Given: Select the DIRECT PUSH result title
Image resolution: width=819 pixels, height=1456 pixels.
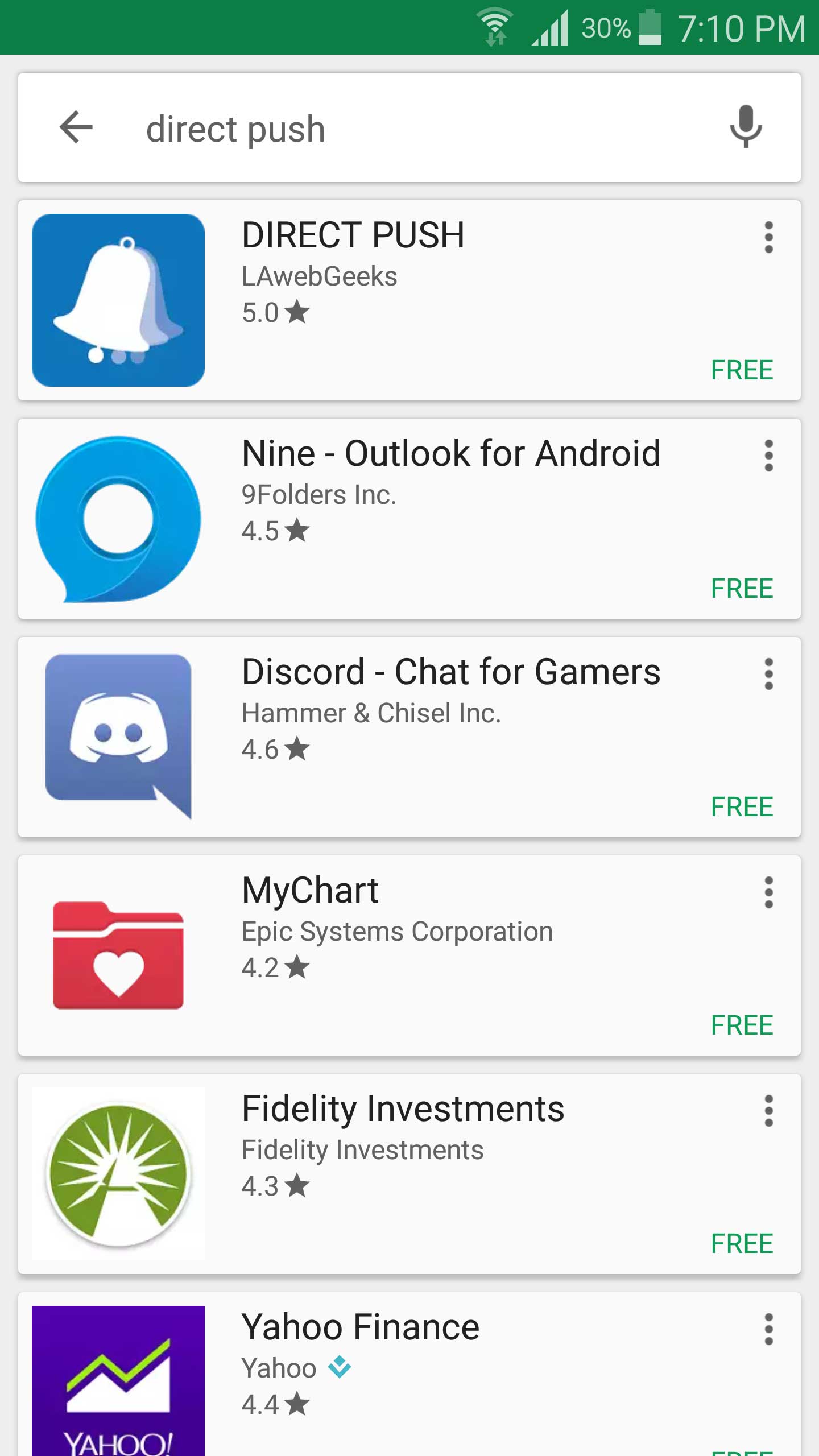Looking at the screenshot, I should tap(352, 234).
